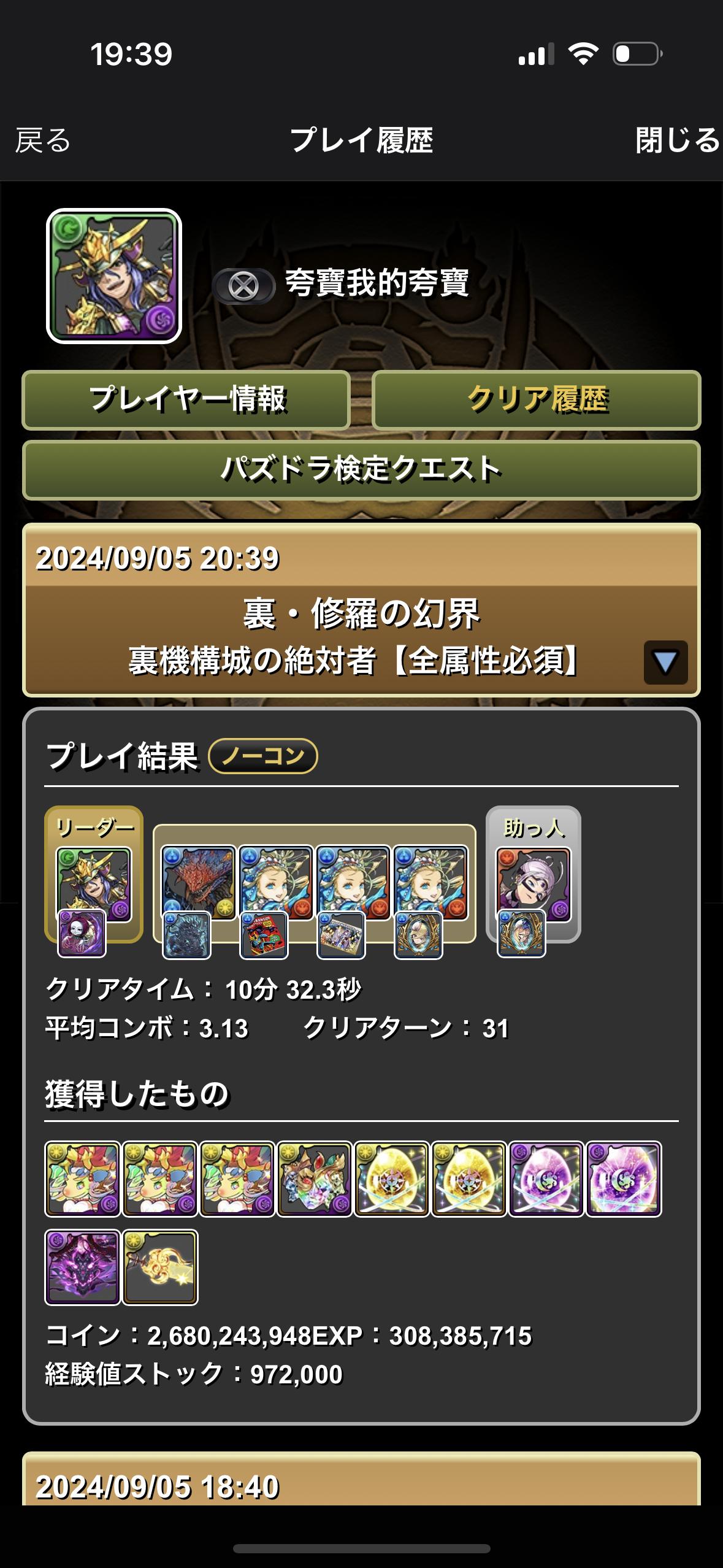This screenshot has height=1568, width=723.
Task: Tap the player avatar monster icon
Action: (x=114, y=276)
